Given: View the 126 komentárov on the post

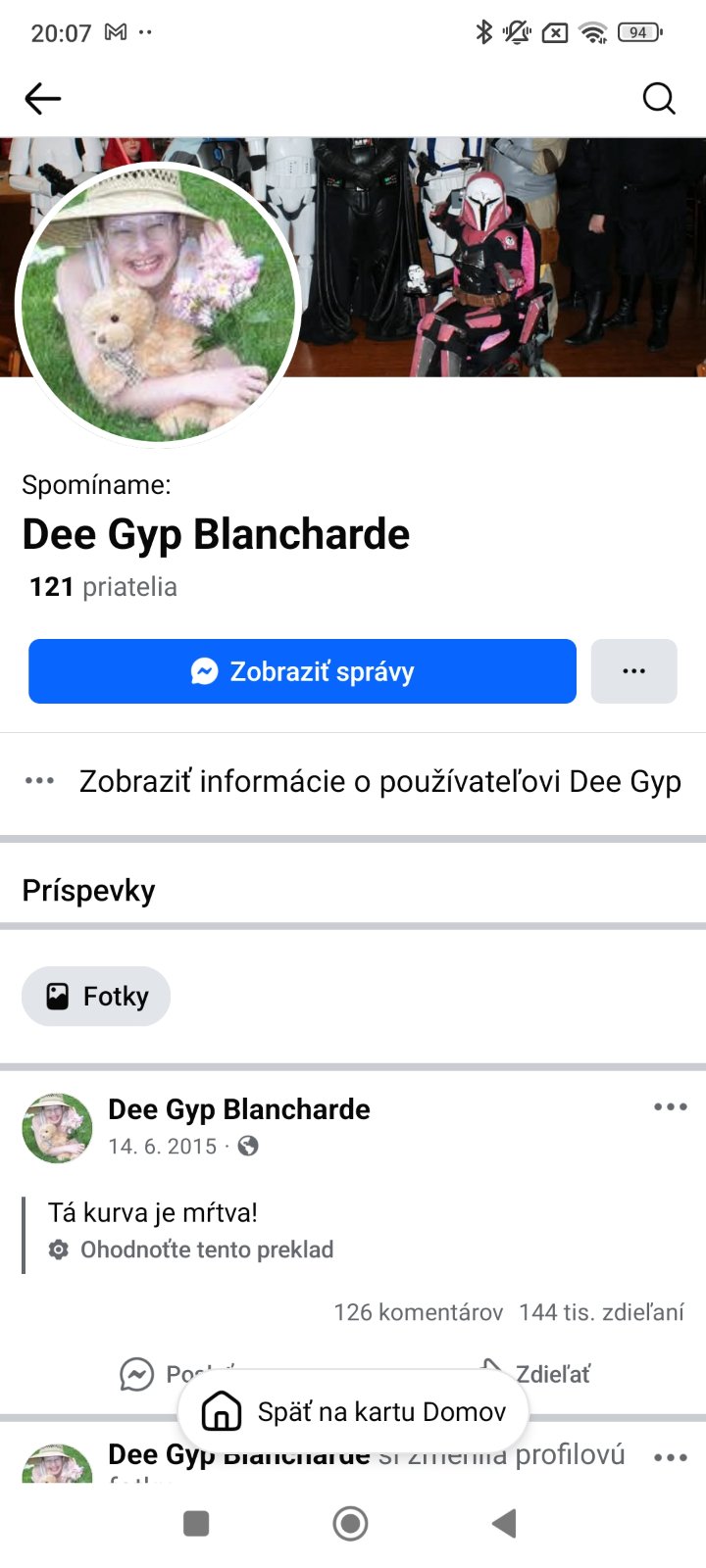Looking at the screenshot, I should [418, 1312].
